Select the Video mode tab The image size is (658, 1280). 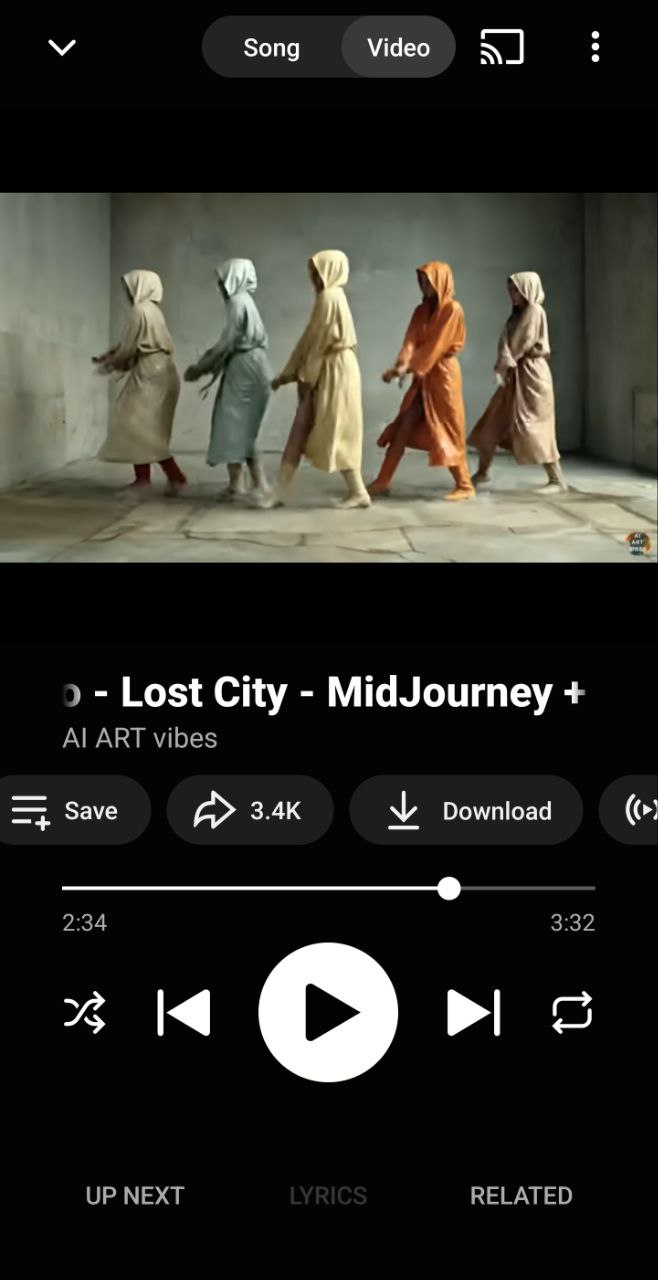[x=398, y=47]
